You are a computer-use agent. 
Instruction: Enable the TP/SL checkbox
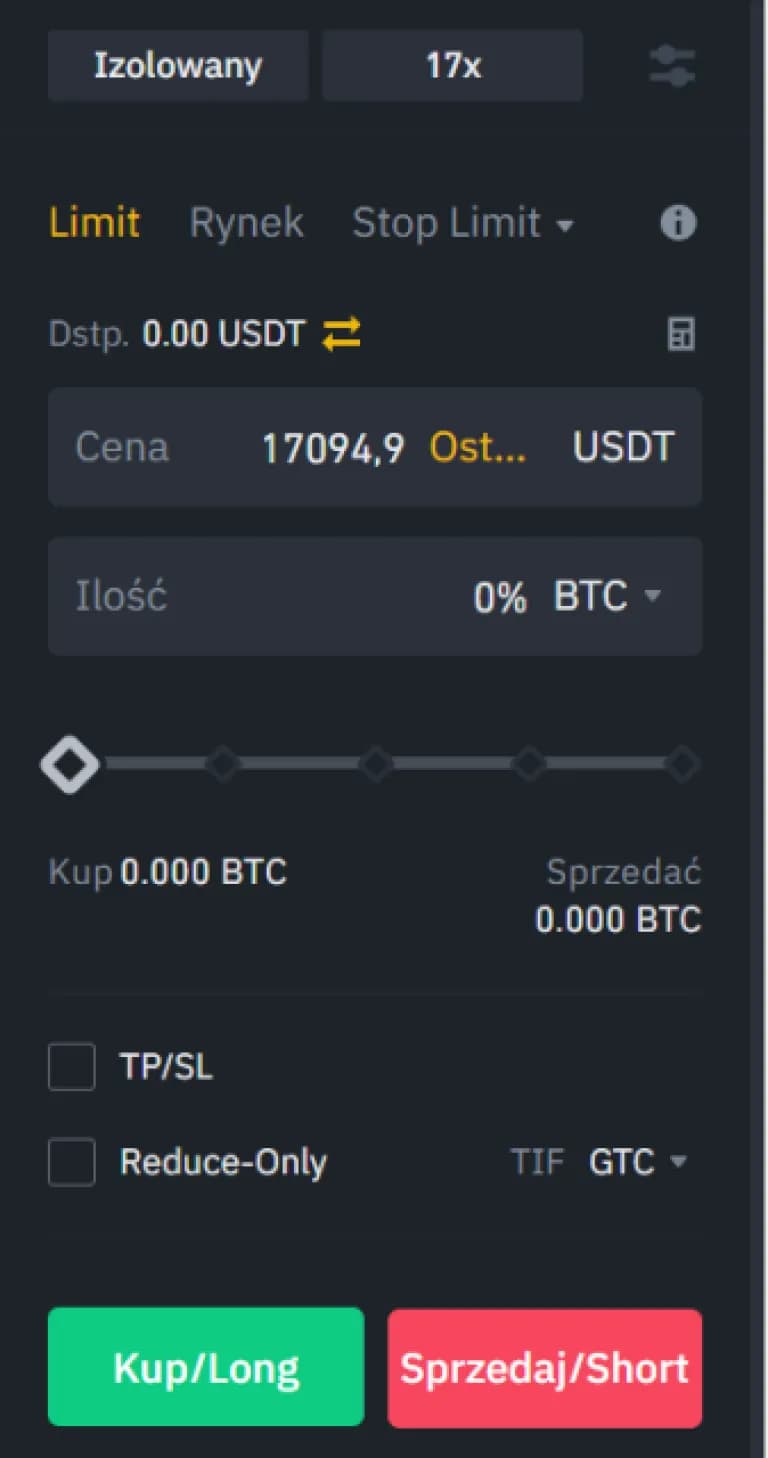70,1066
